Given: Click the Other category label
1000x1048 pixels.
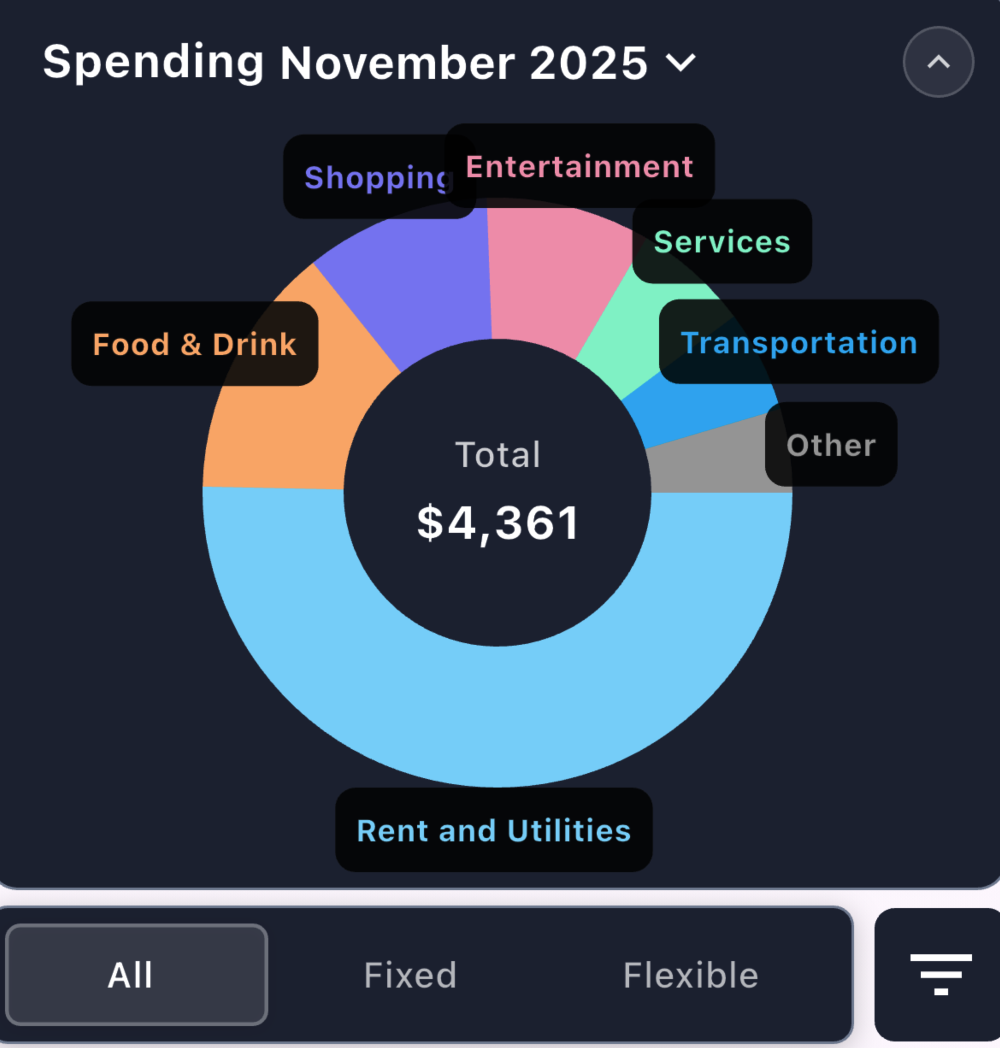Looking at the screenshot, I should [x=830, y=445].
